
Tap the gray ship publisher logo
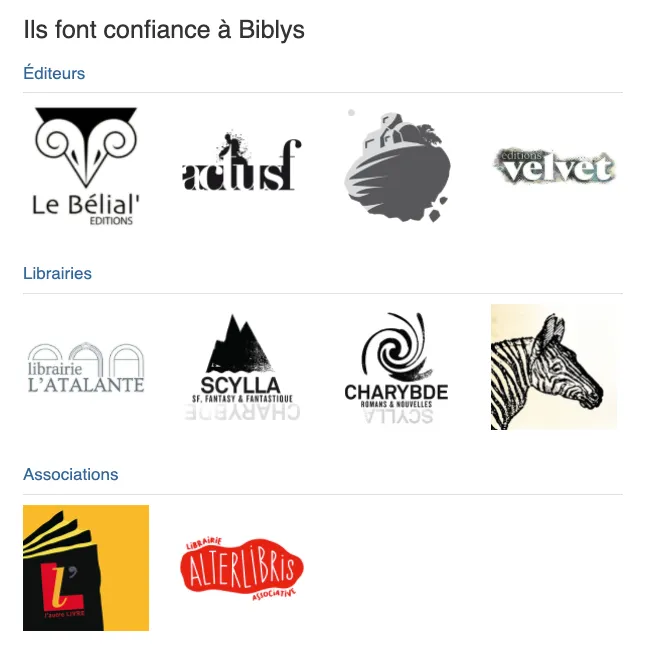[397, 166]
